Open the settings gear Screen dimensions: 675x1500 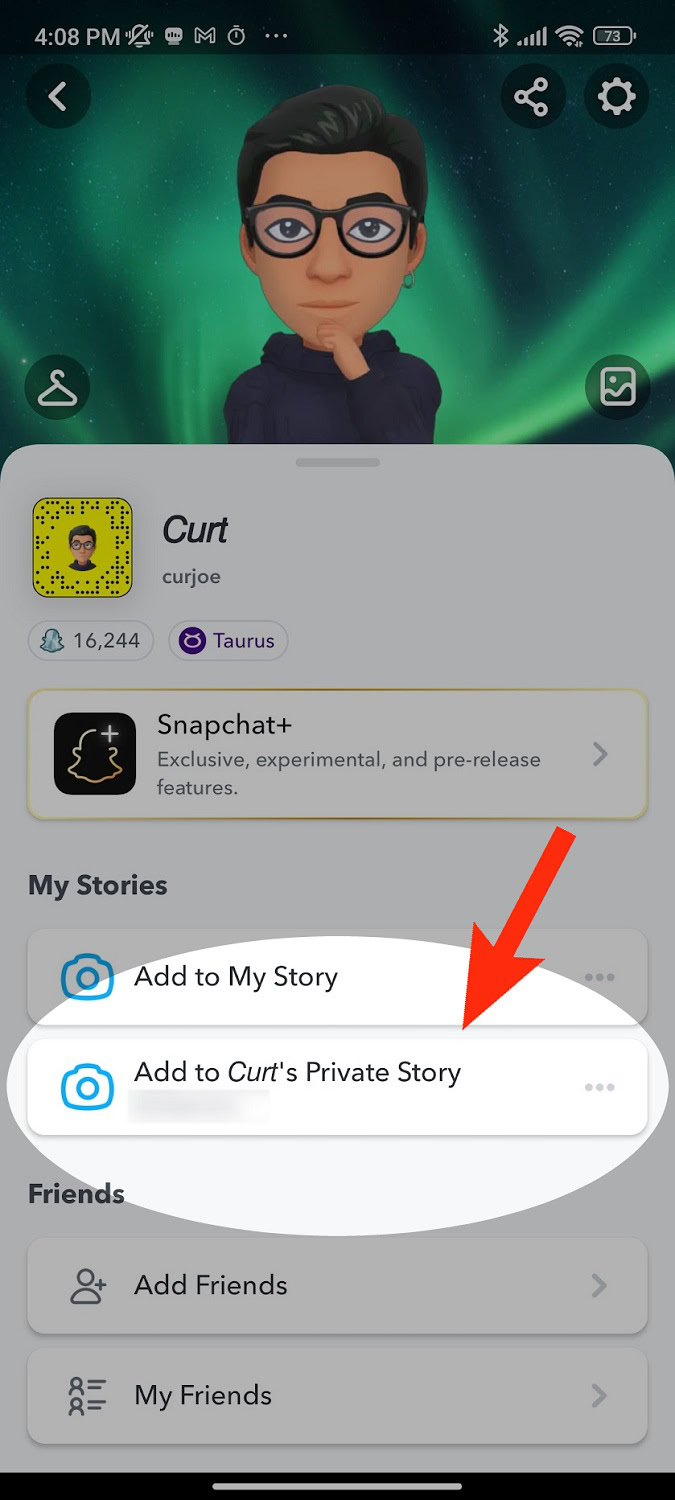tap(616, 97)
